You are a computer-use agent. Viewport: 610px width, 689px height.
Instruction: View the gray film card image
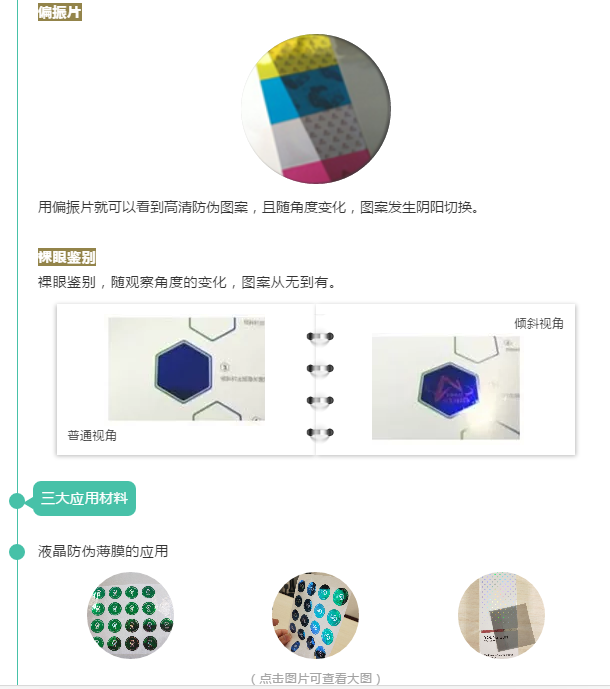coord(501,615)
